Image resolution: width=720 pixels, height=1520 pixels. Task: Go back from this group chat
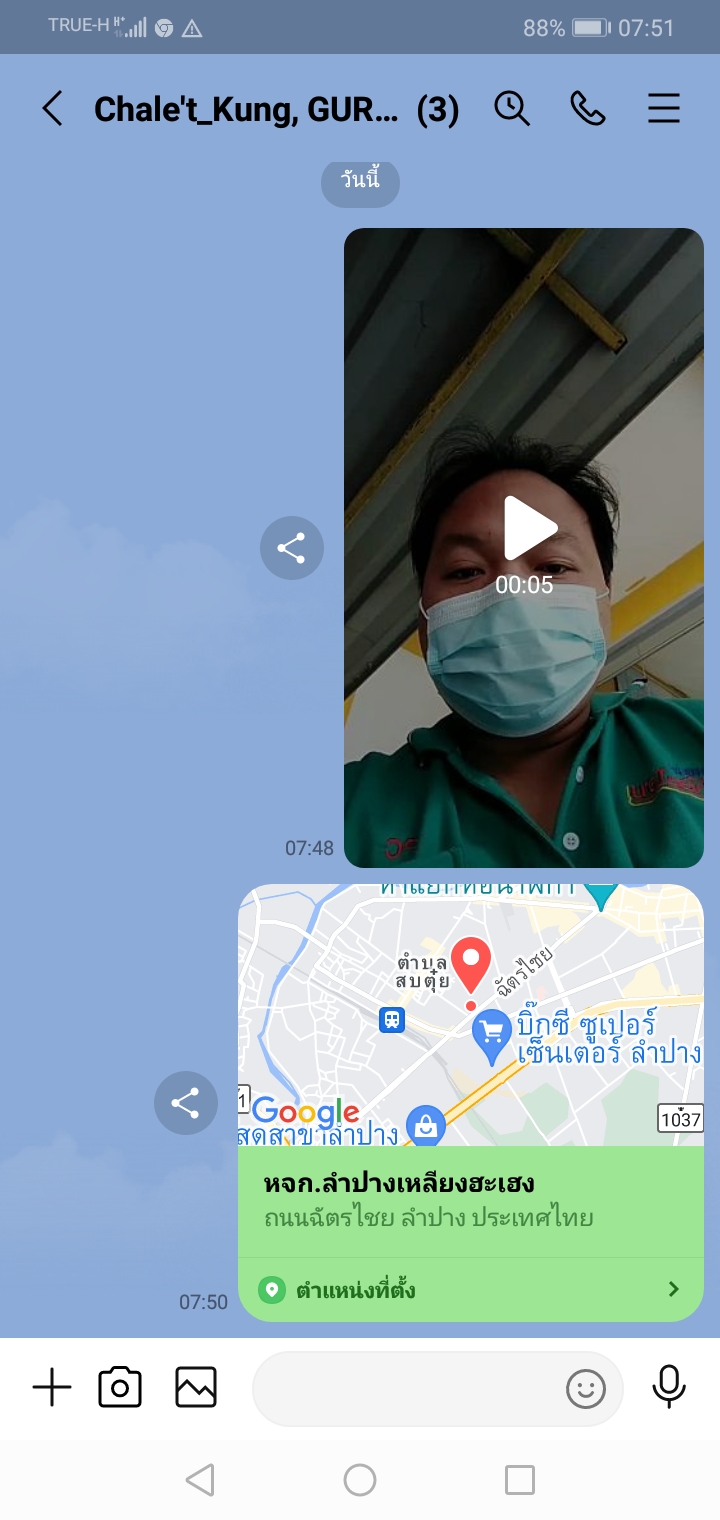coord(52,109)
